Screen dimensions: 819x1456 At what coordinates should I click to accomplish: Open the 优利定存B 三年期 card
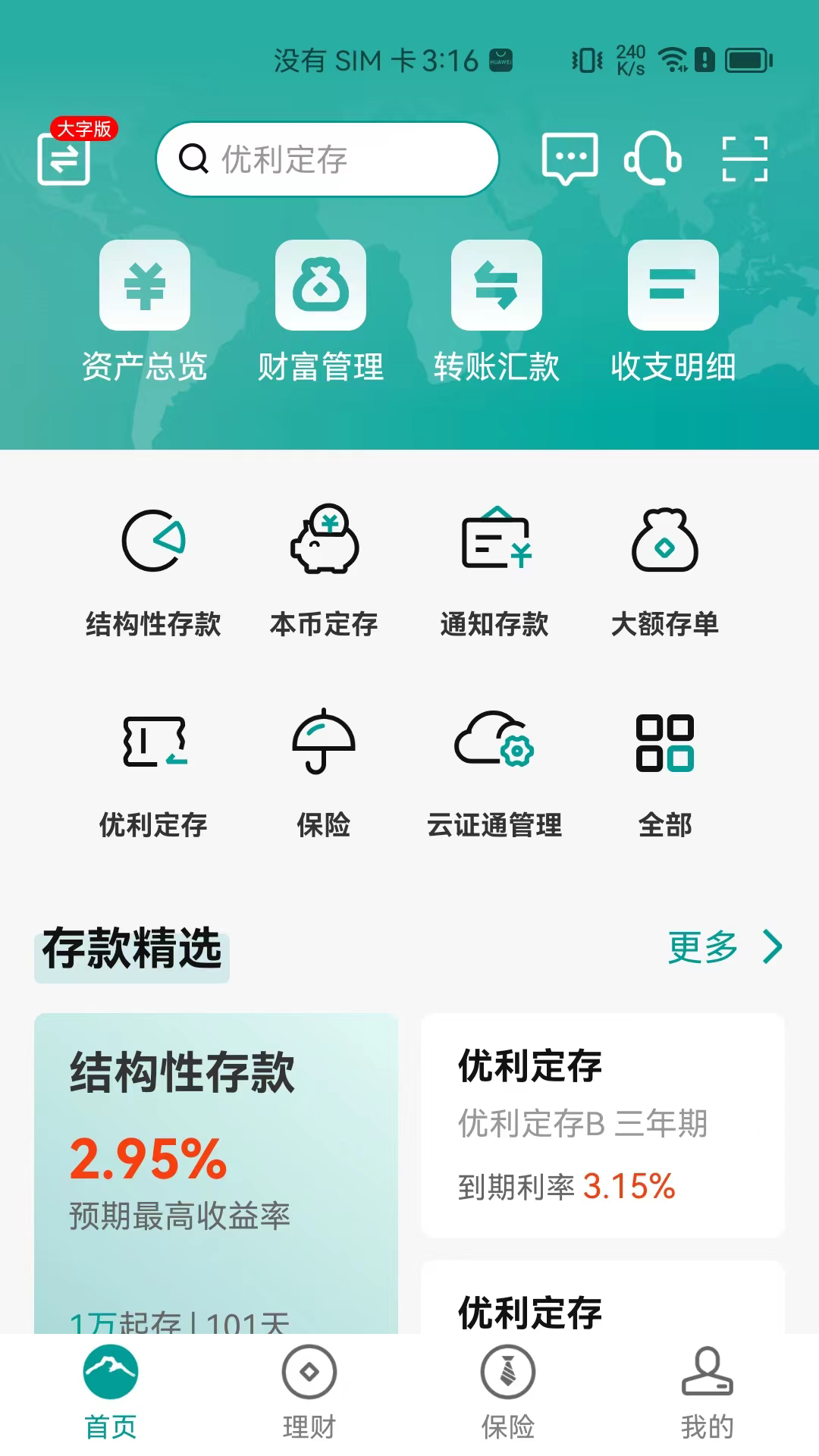tap(603, 1125)
